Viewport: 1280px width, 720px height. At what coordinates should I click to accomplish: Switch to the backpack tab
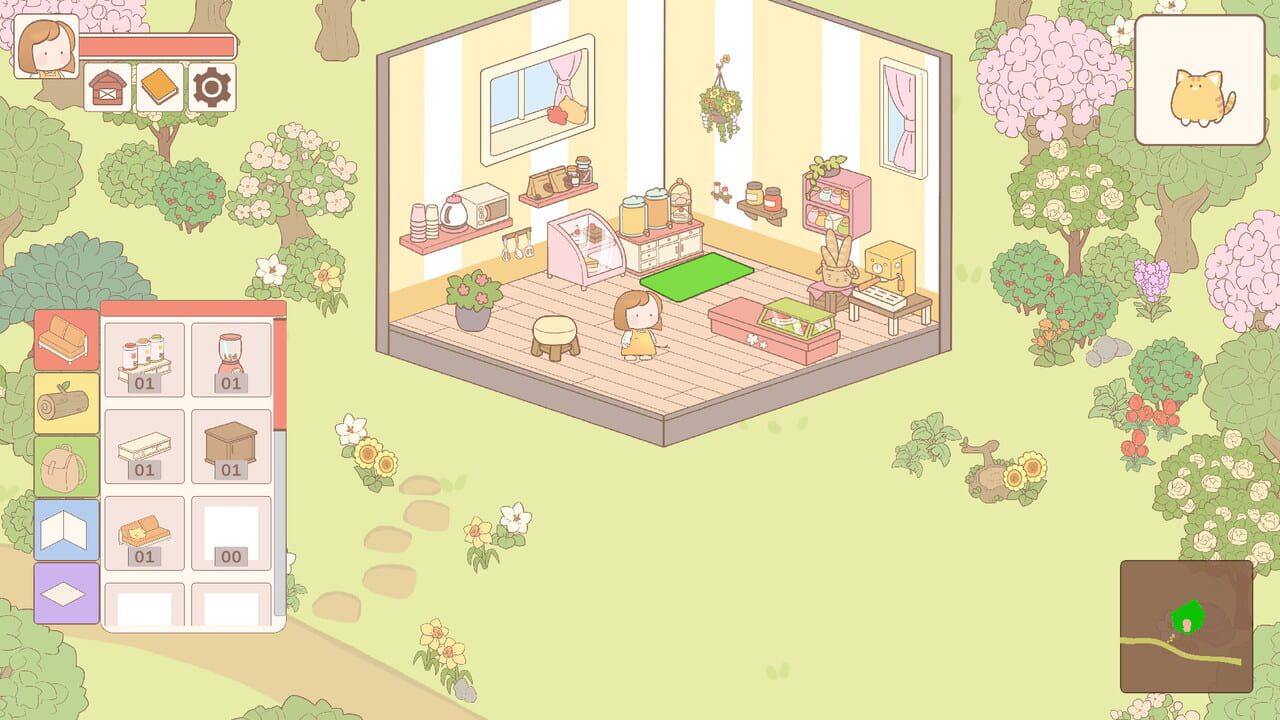pyautogui.click(x=67, y=467)
